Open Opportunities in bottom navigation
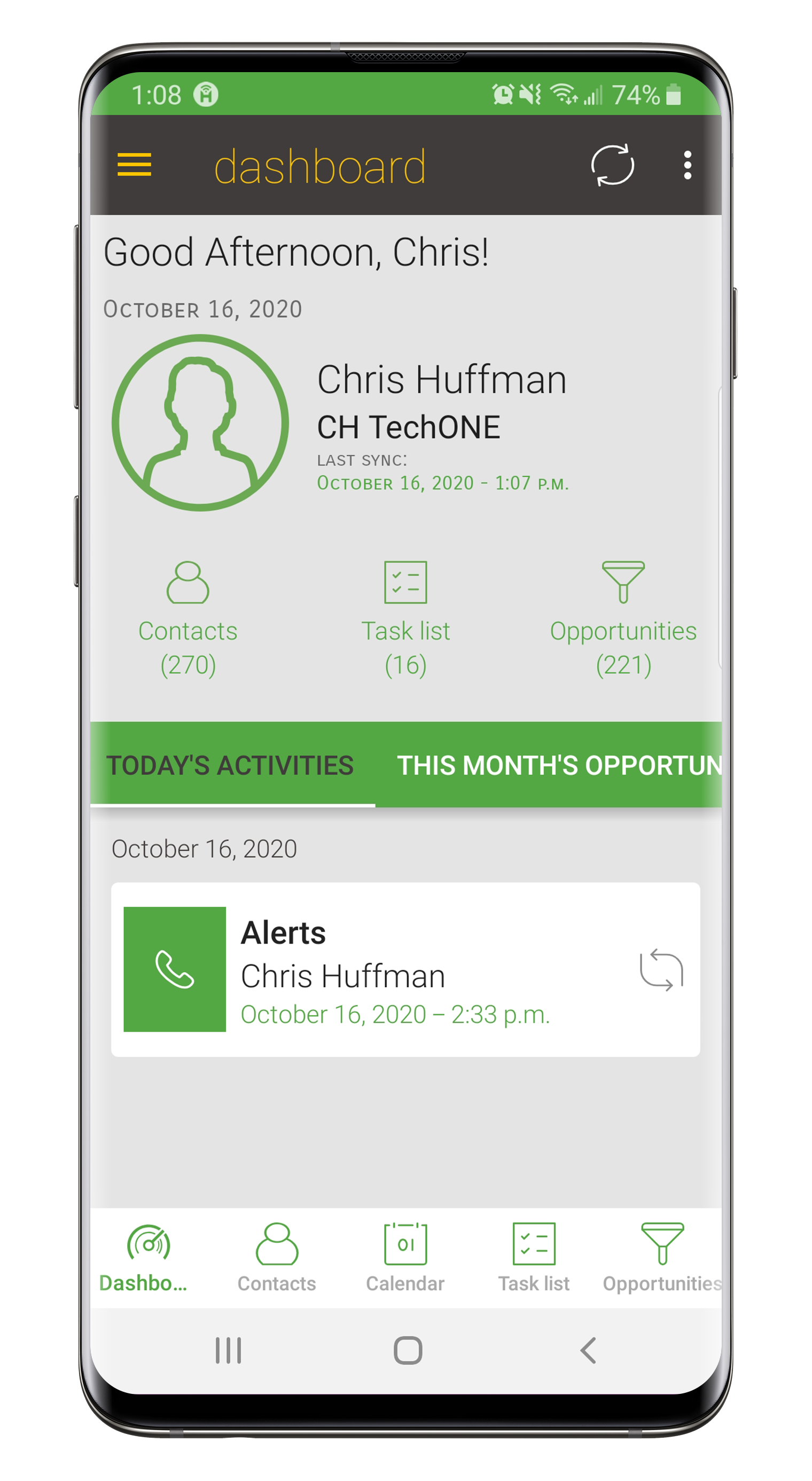812x1481 pixels. pos(661,1257)
